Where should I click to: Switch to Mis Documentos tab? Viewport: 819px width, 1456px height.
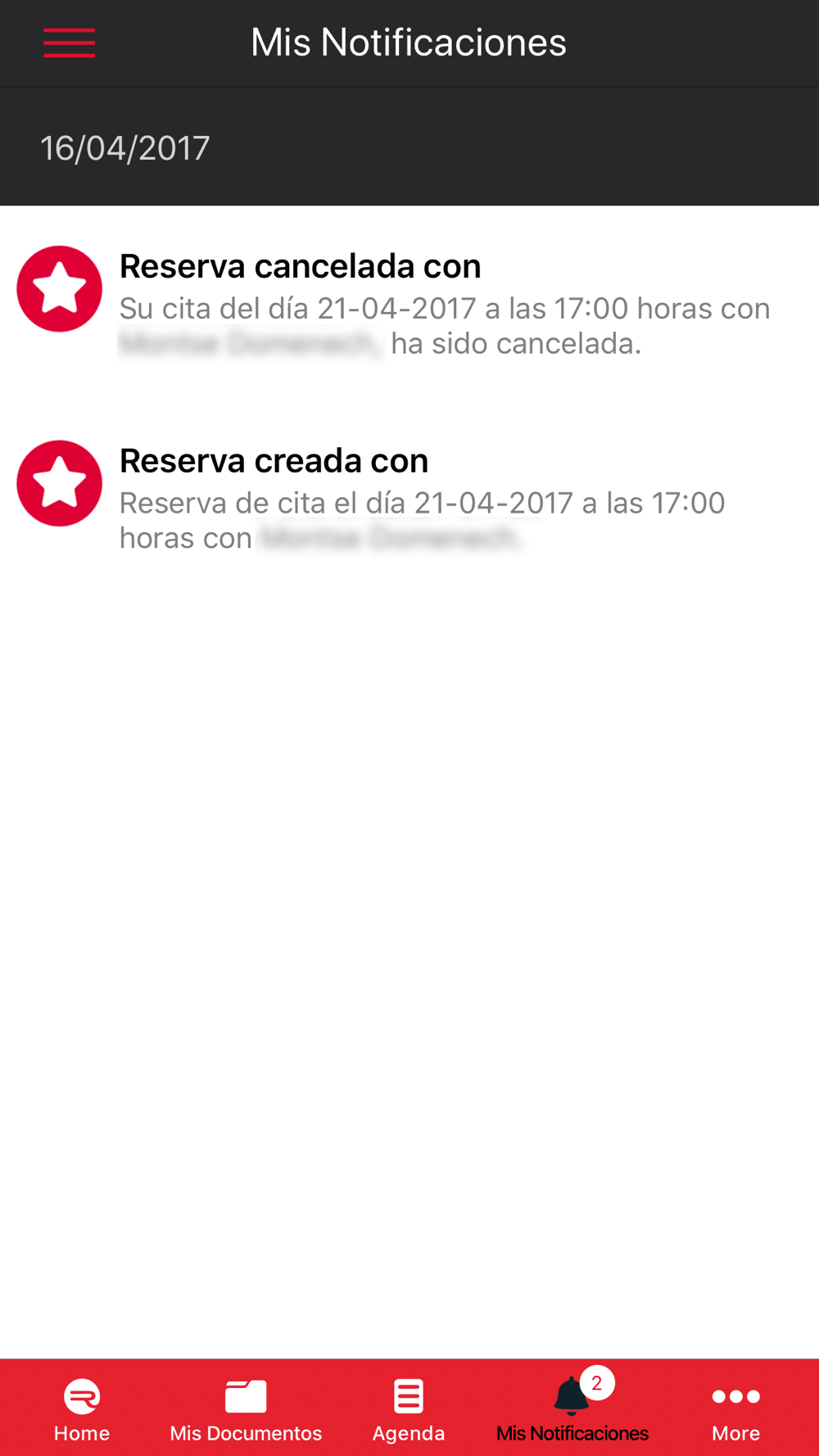(x=246, y=1410)
